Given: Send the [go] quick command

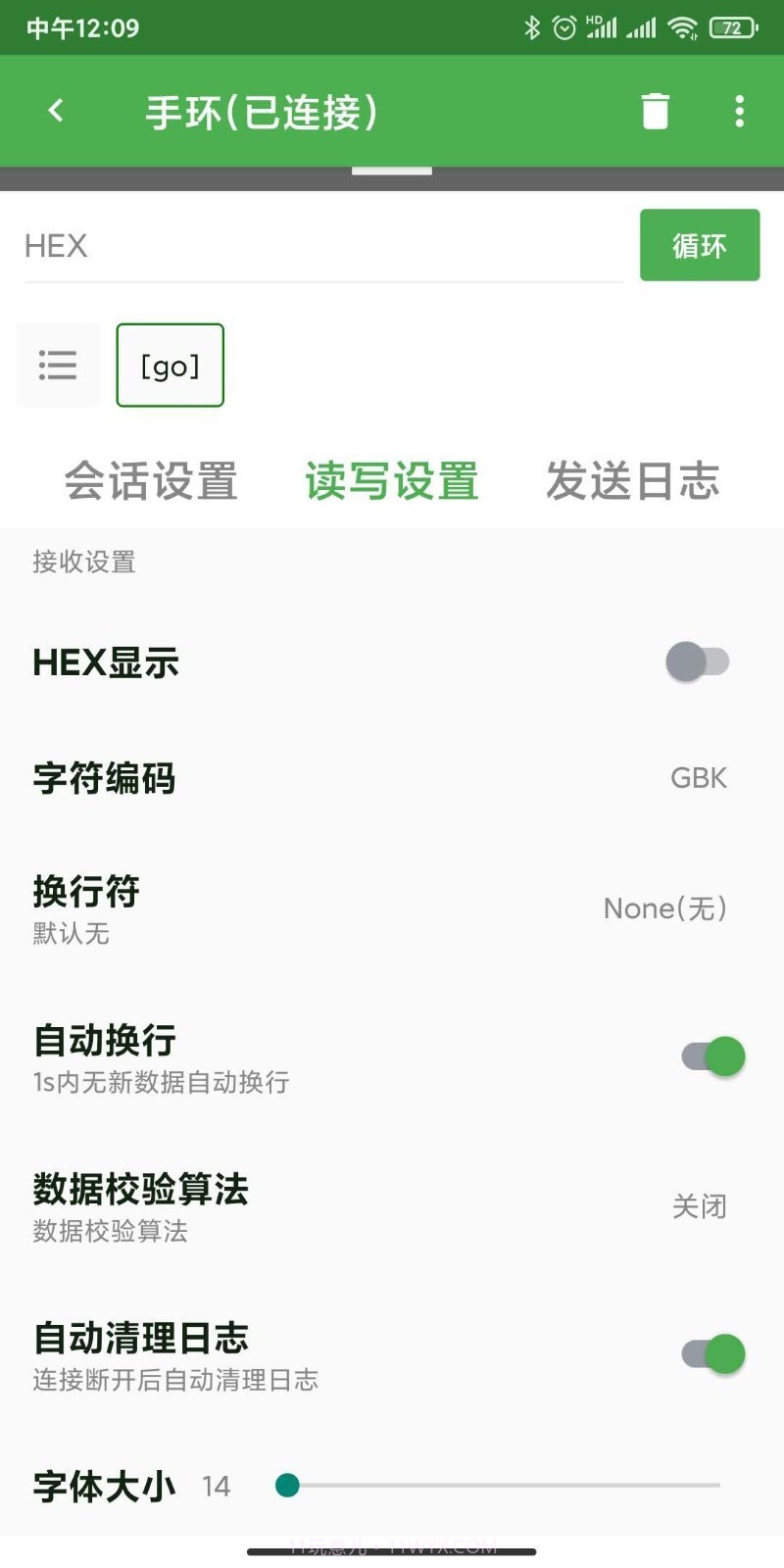Looking at the screenshot, I should 170,365.
